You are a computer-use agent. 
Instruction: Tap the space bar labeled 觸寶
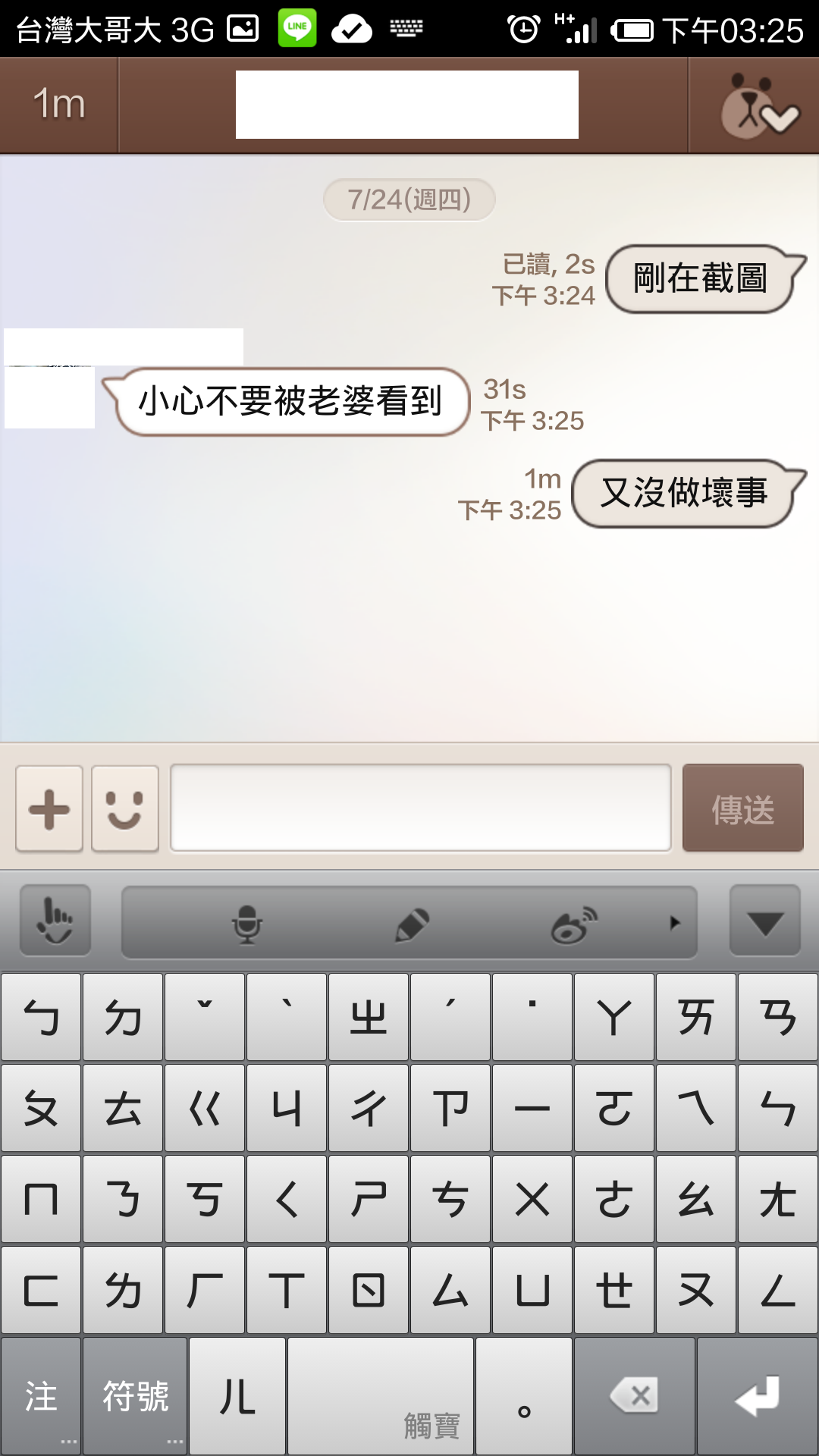pos(381,1396)
